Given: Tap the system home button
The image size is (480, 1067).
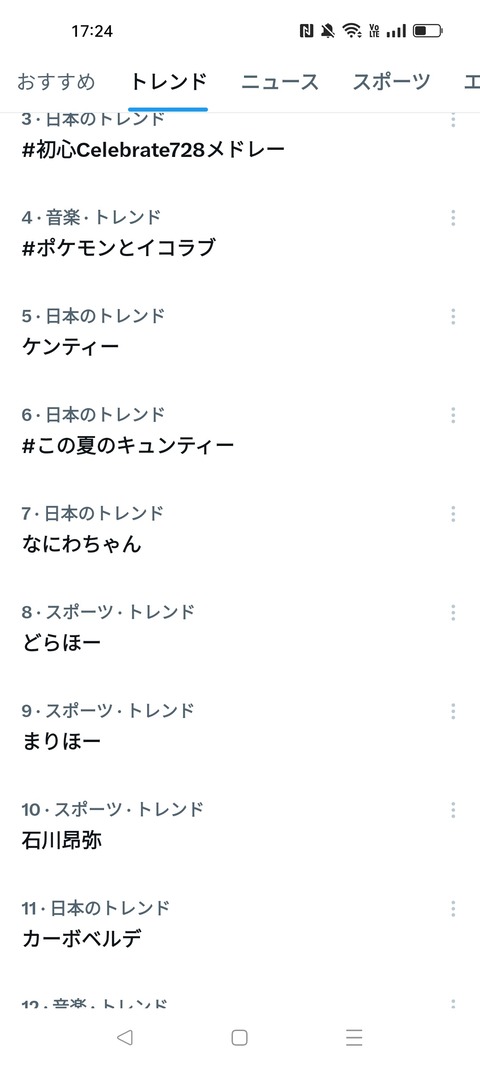Looking at the screenshot, I should point(239,1037).
